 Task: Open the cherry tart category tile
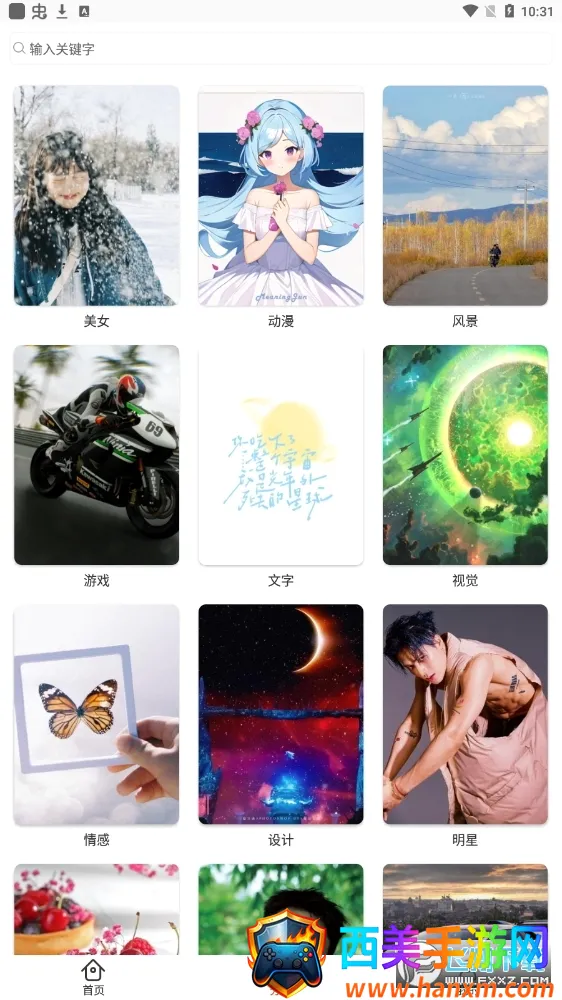(96, 909)
